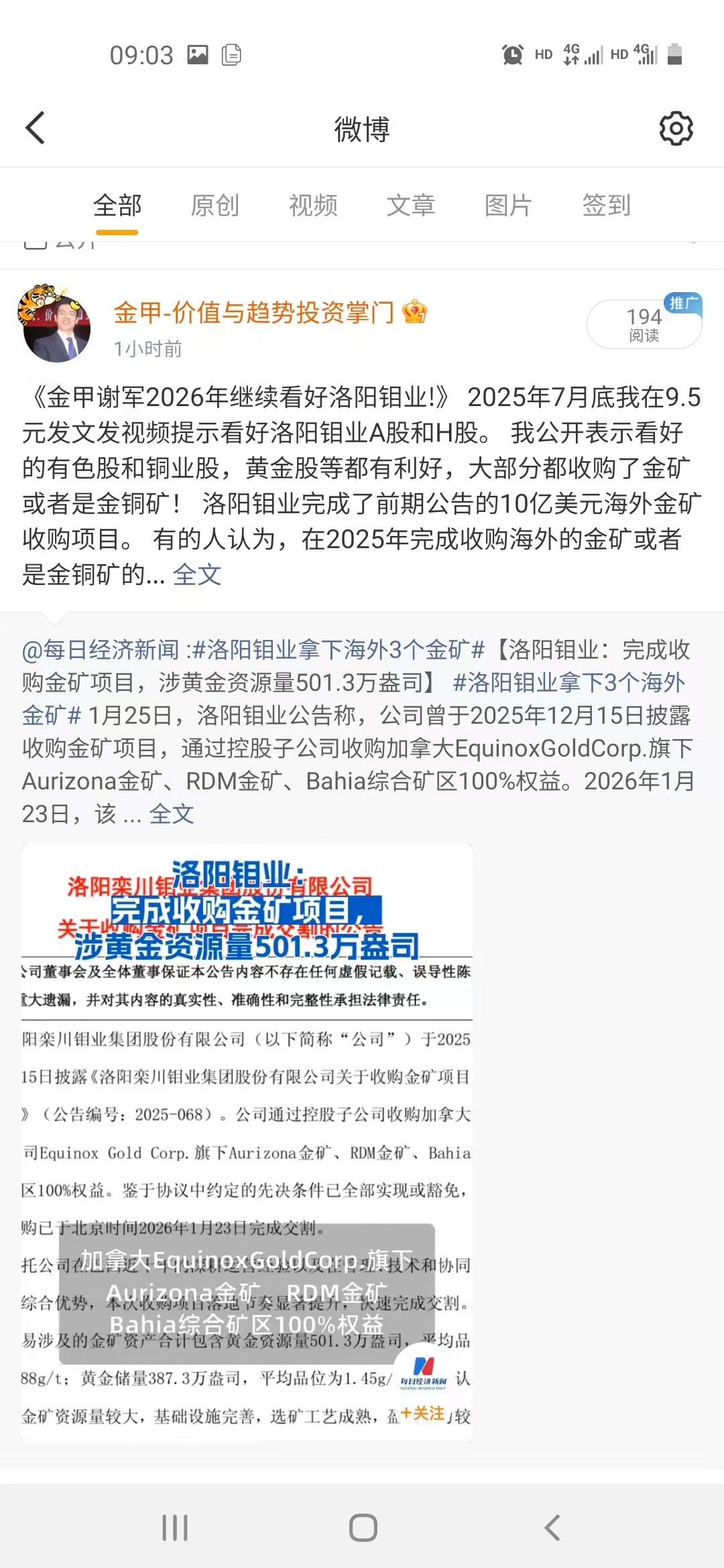The height and width of the screenshot is (1568, 724).
Task: Open 金甲-价值与趋势投资掌门 profile avatar
Action: [55, 324]
